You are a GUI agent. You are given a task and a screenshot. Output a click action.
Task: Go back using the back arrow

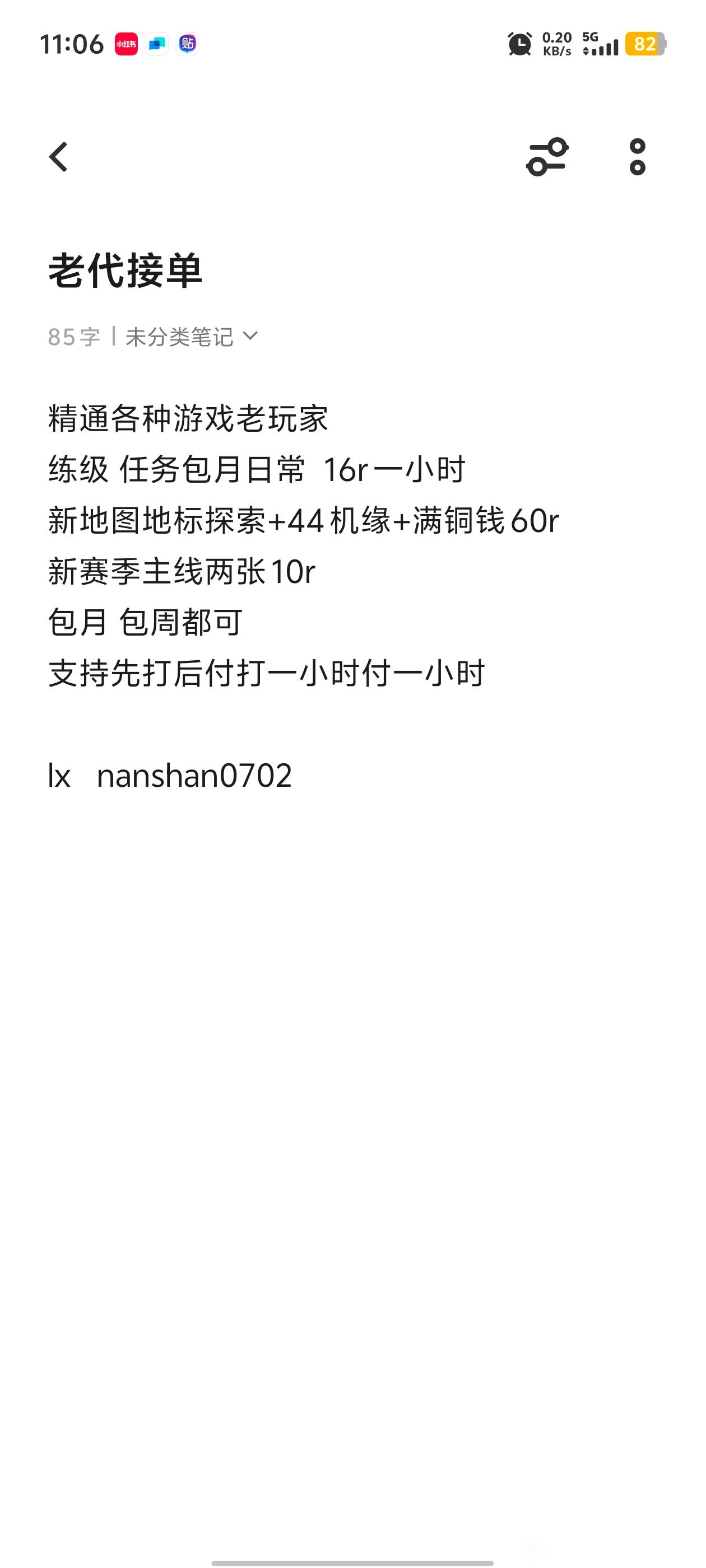tap(58, 158)
